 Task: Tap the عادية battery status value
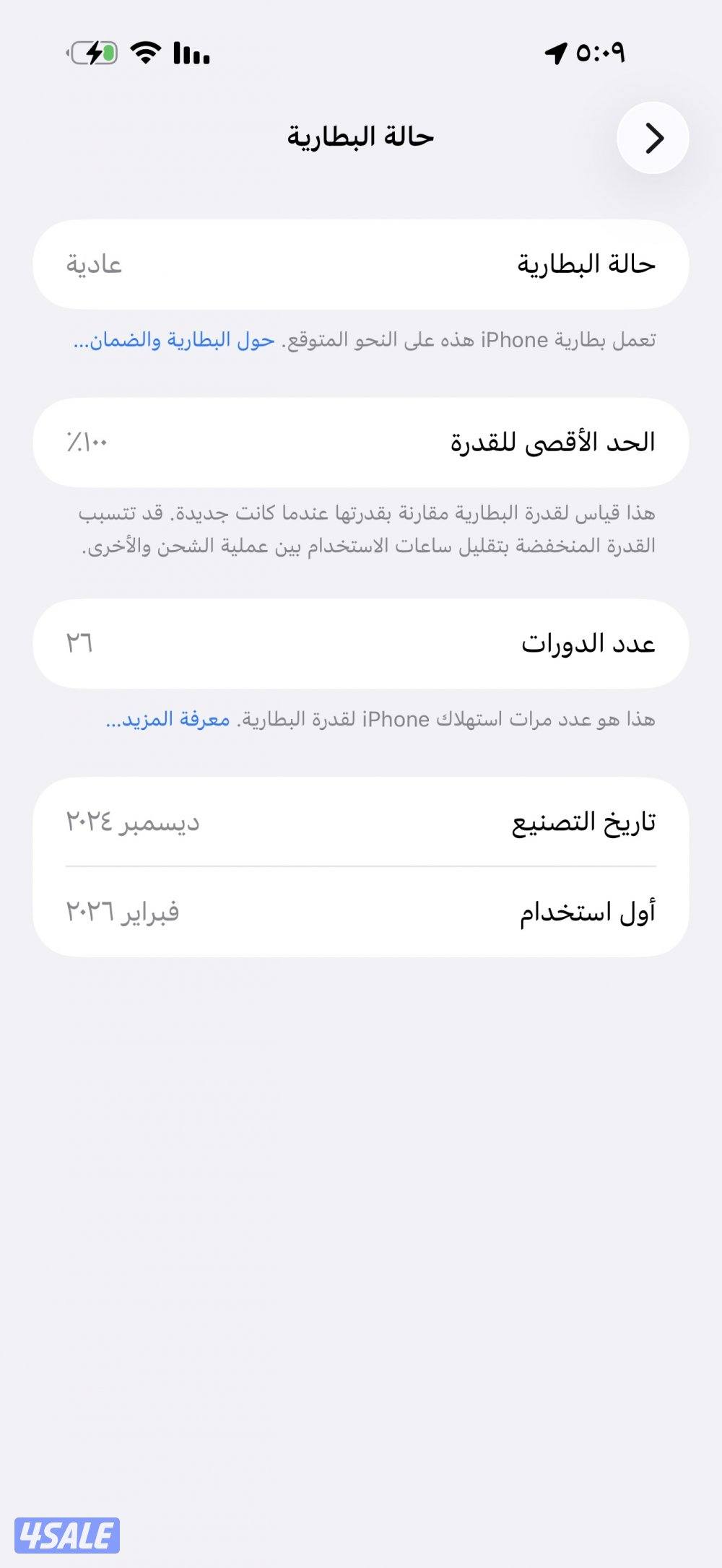pos(95,266)
